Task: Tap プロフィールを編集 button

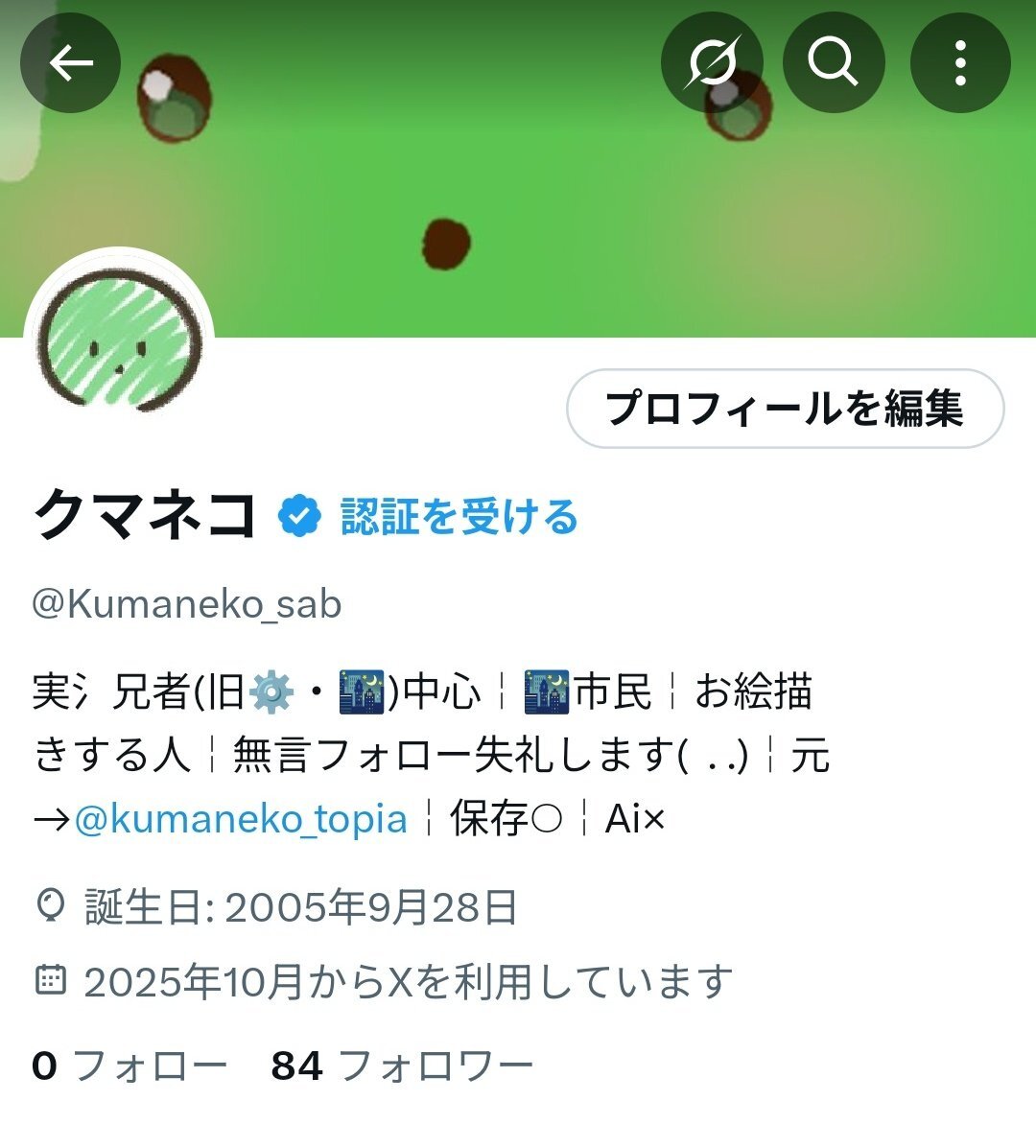Action: click(x=785, y=409)
